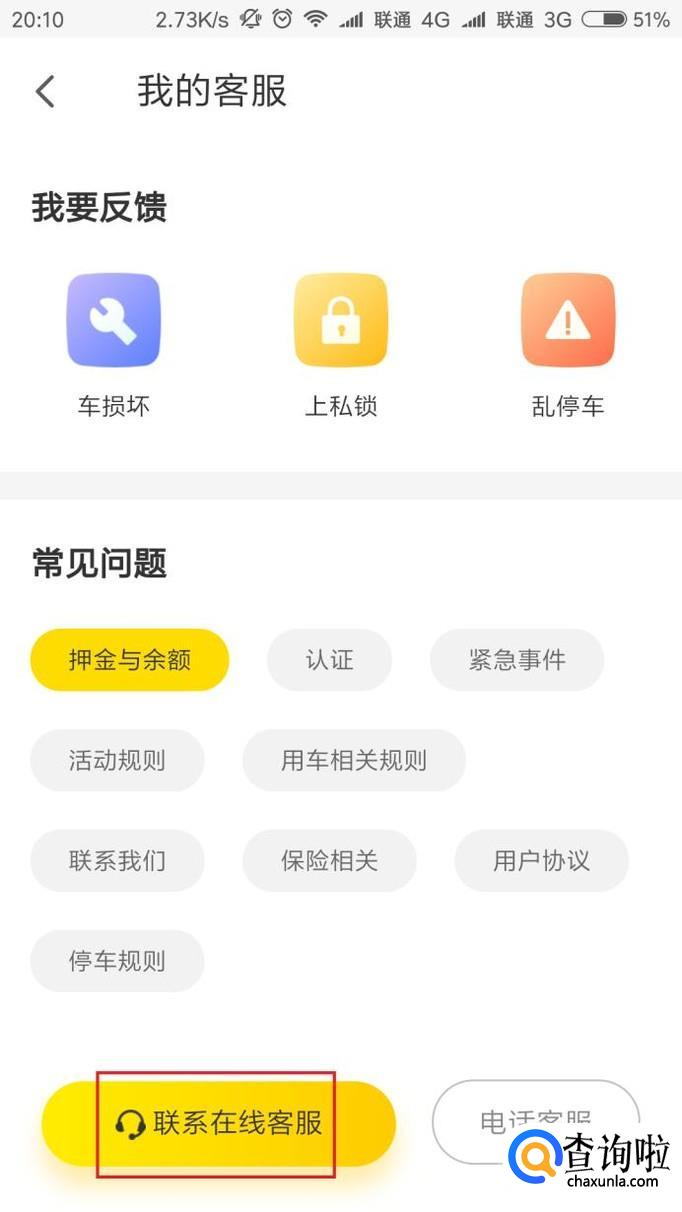
Task: Tap the 联系我们 chip
Action: tap(117, 860)
